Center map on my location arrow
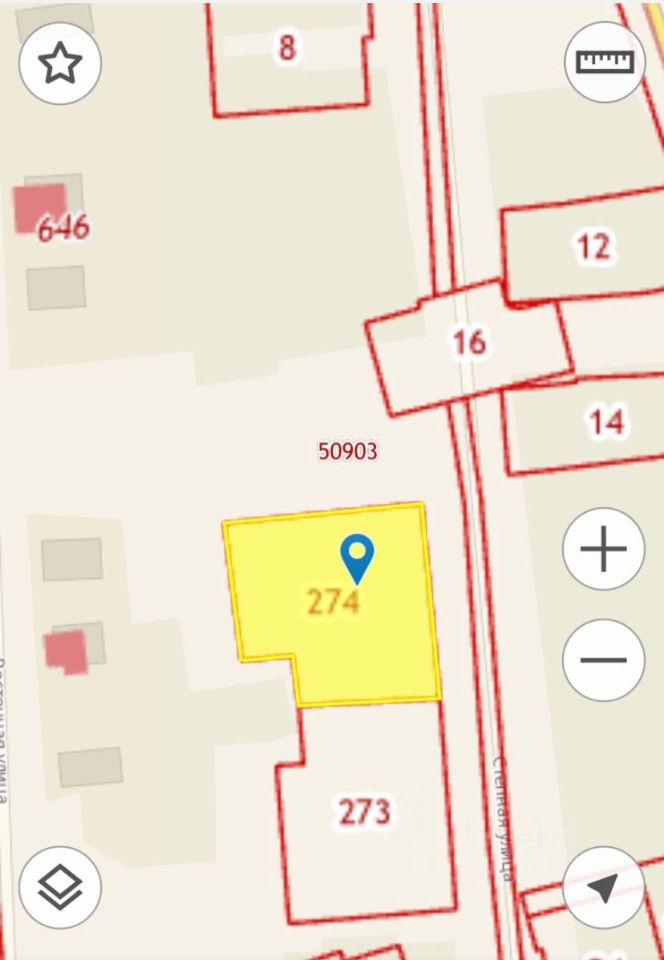 pos(603,887)
